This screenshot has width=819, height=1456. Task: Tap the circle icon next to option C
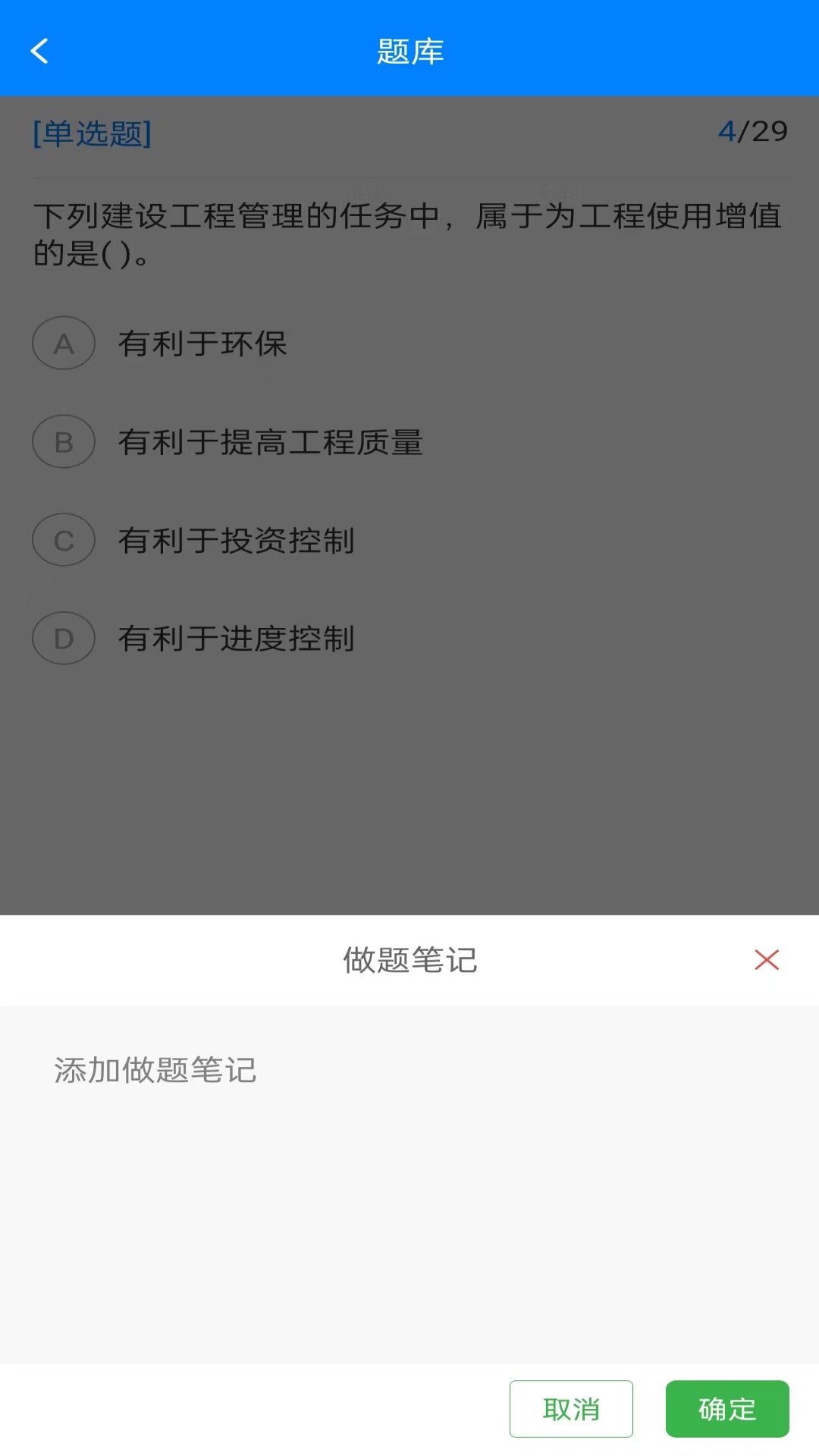64,539
